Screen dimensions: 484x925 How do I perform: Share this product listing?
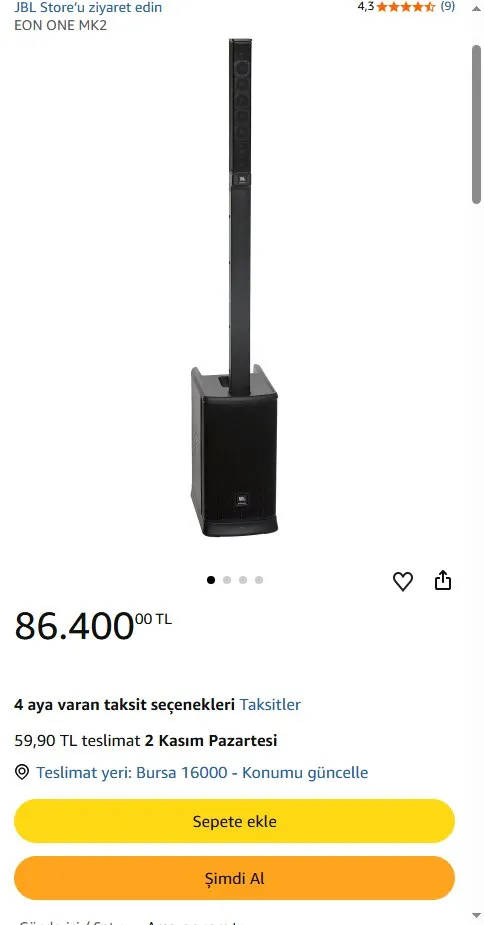443,580
